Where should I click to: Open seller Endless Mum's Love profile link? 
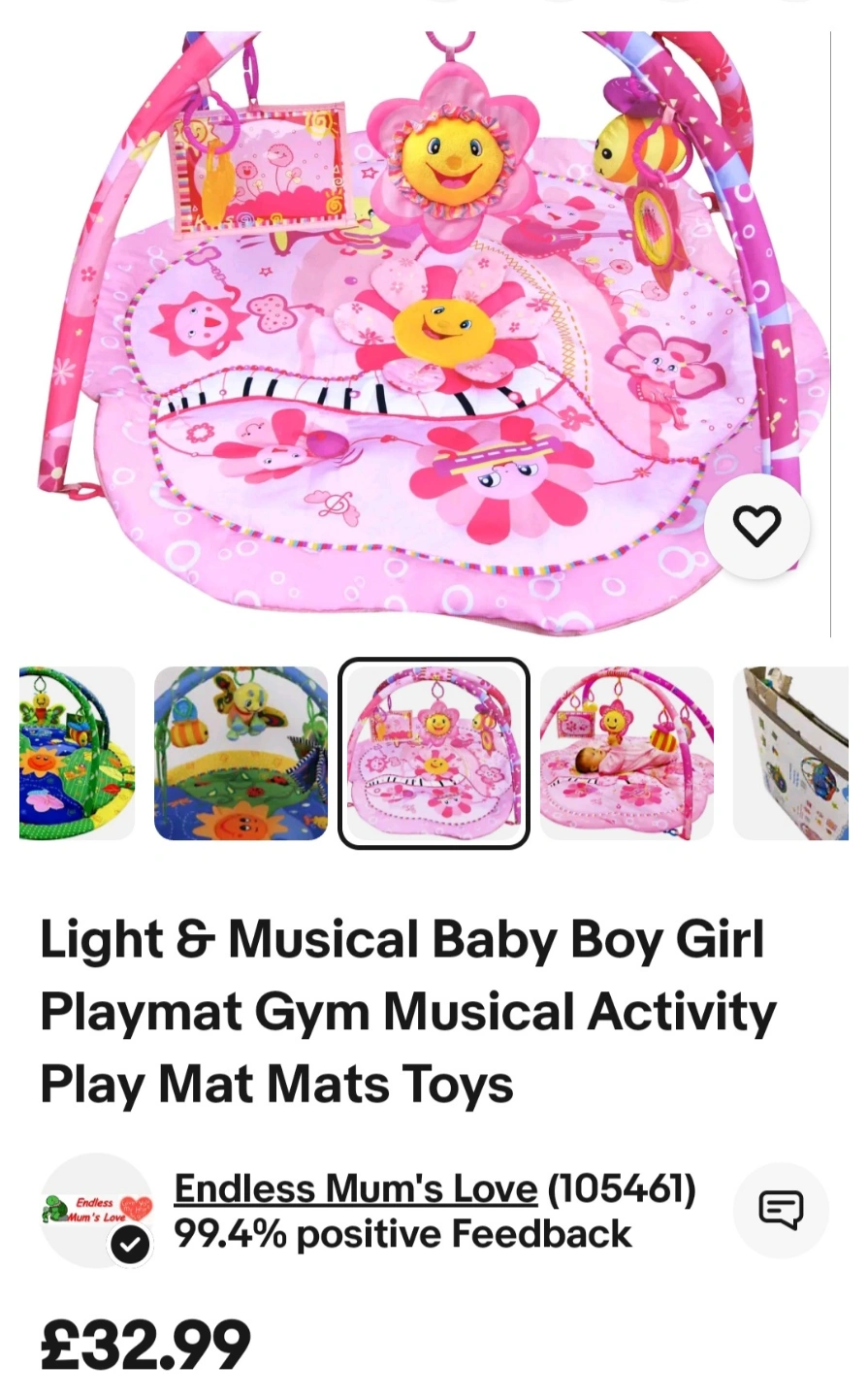point(355,1188)
